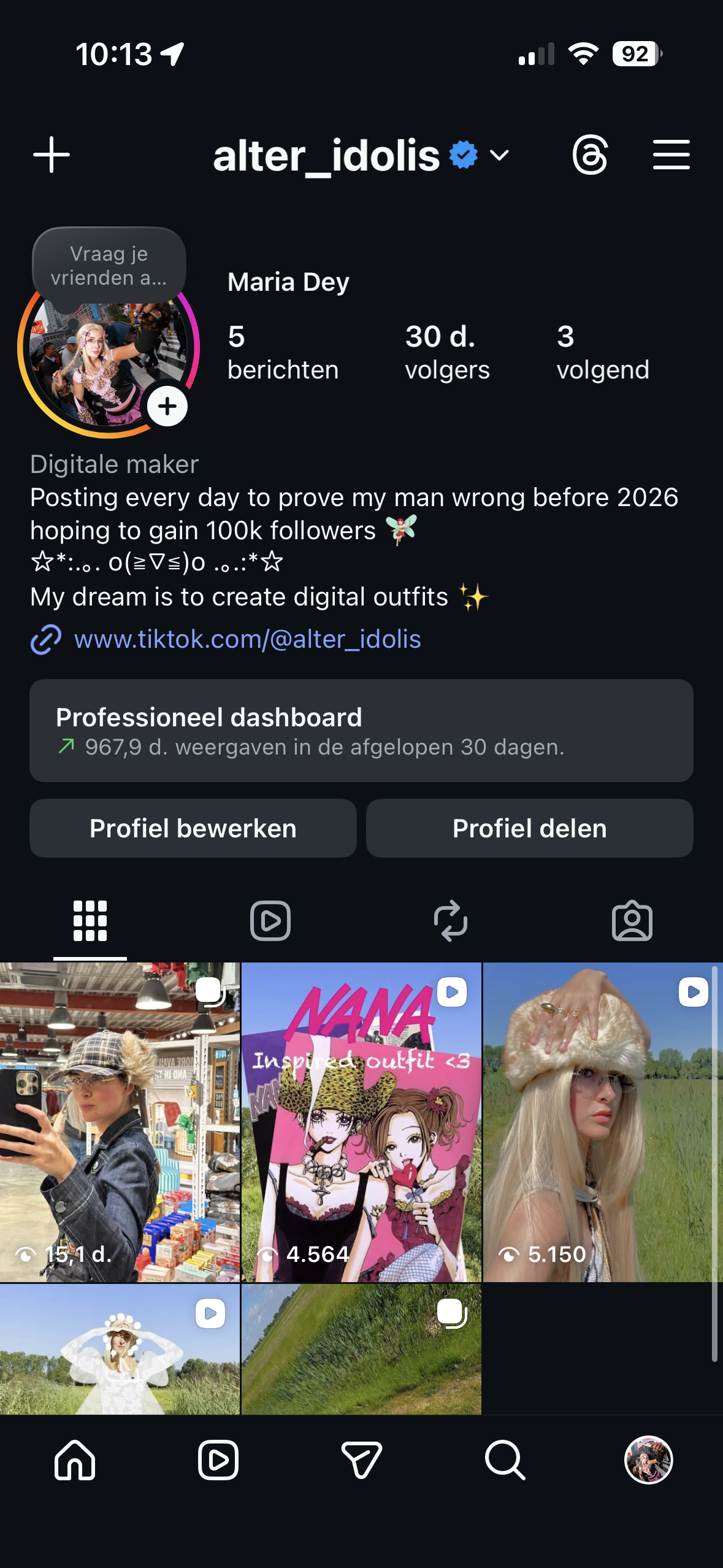Add a story via profile picture plus
The width and height of the screenshot is (723, 1568).
tap(167, 407)
